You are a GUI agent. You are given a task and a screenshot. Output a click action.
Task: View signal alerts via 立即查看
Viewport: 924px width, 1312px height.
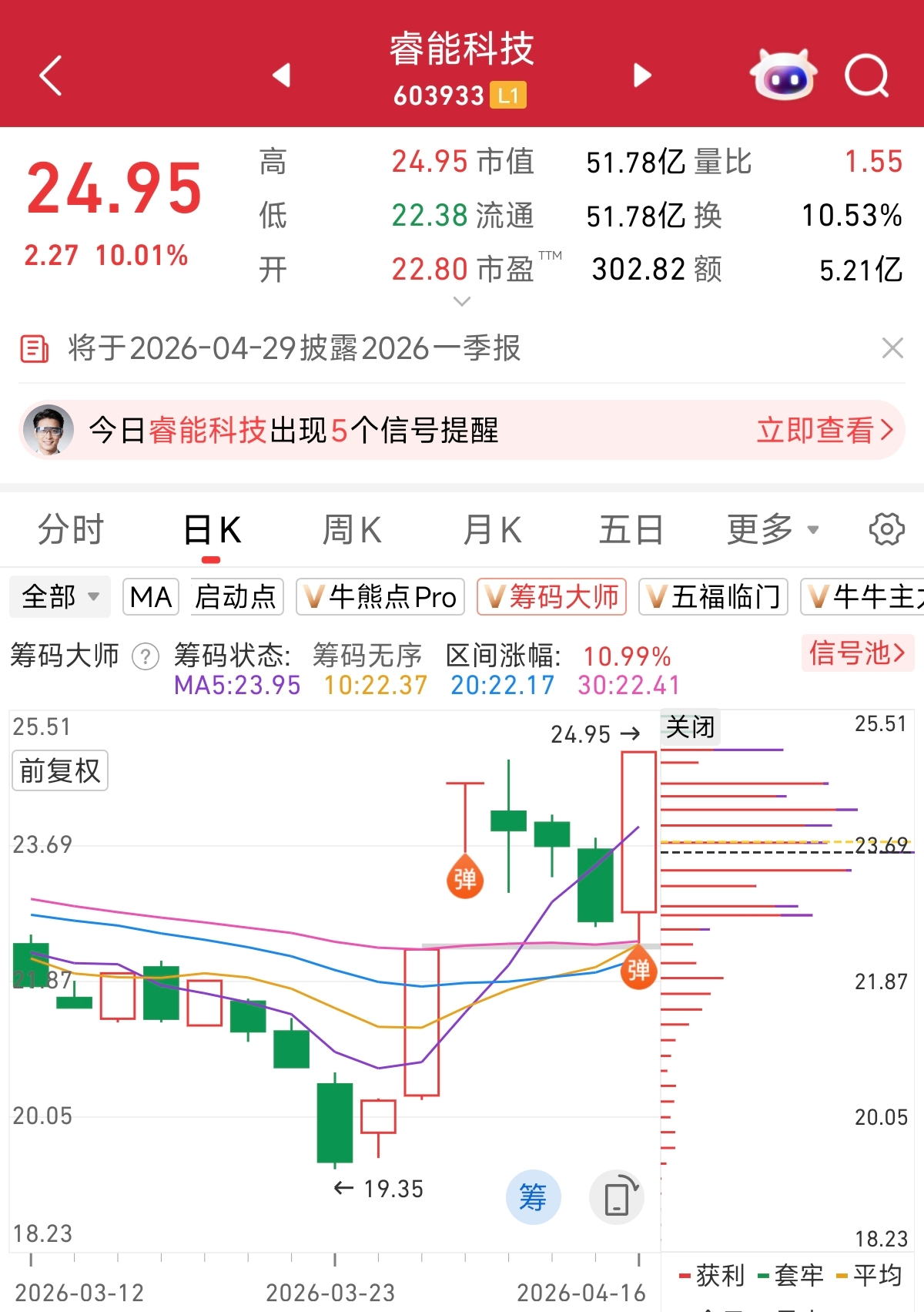pos(824,430)
